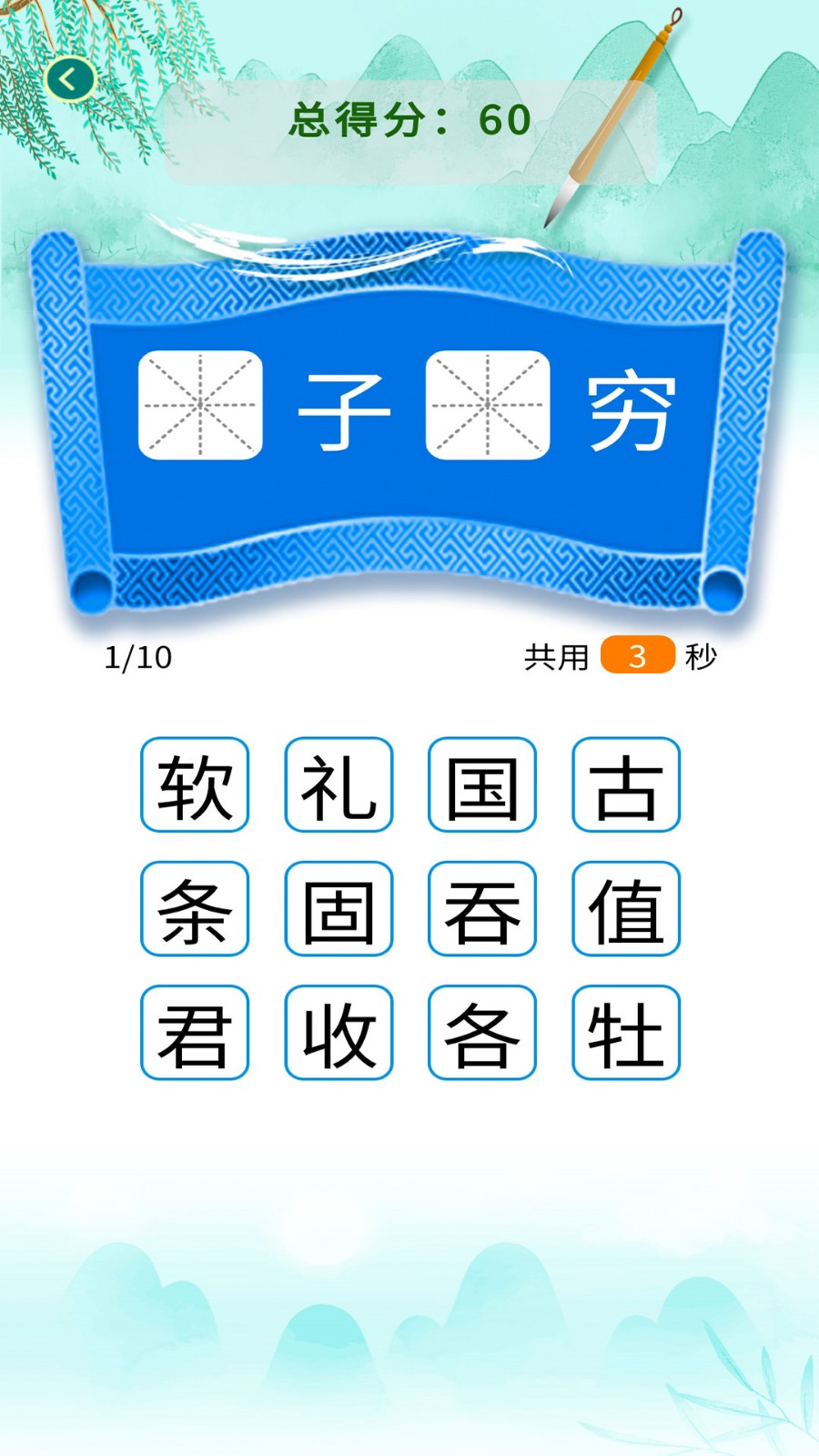Go back using the green arrow
819x1456 pixels.
tap(70, 79)
